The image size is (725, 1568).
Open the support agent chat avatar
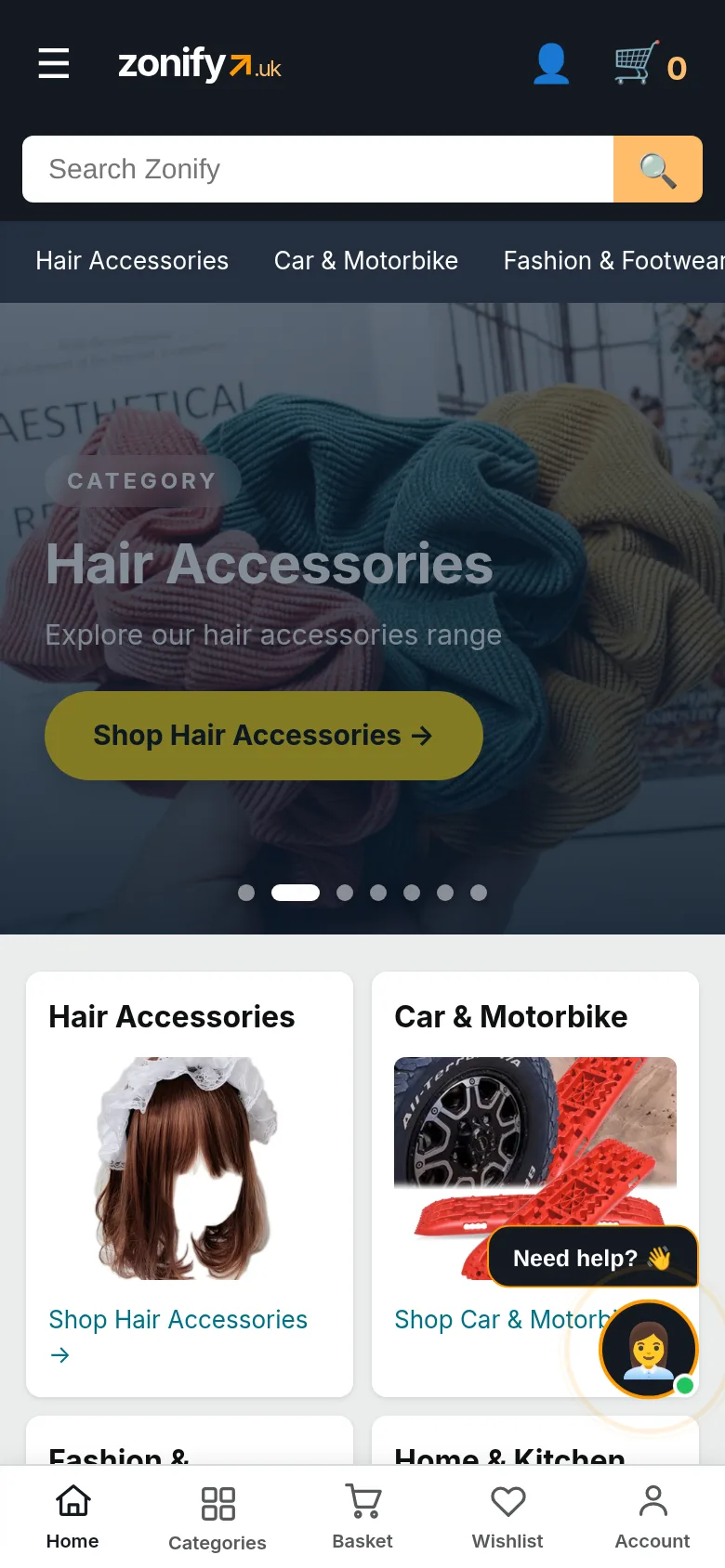coord(649,1349)
